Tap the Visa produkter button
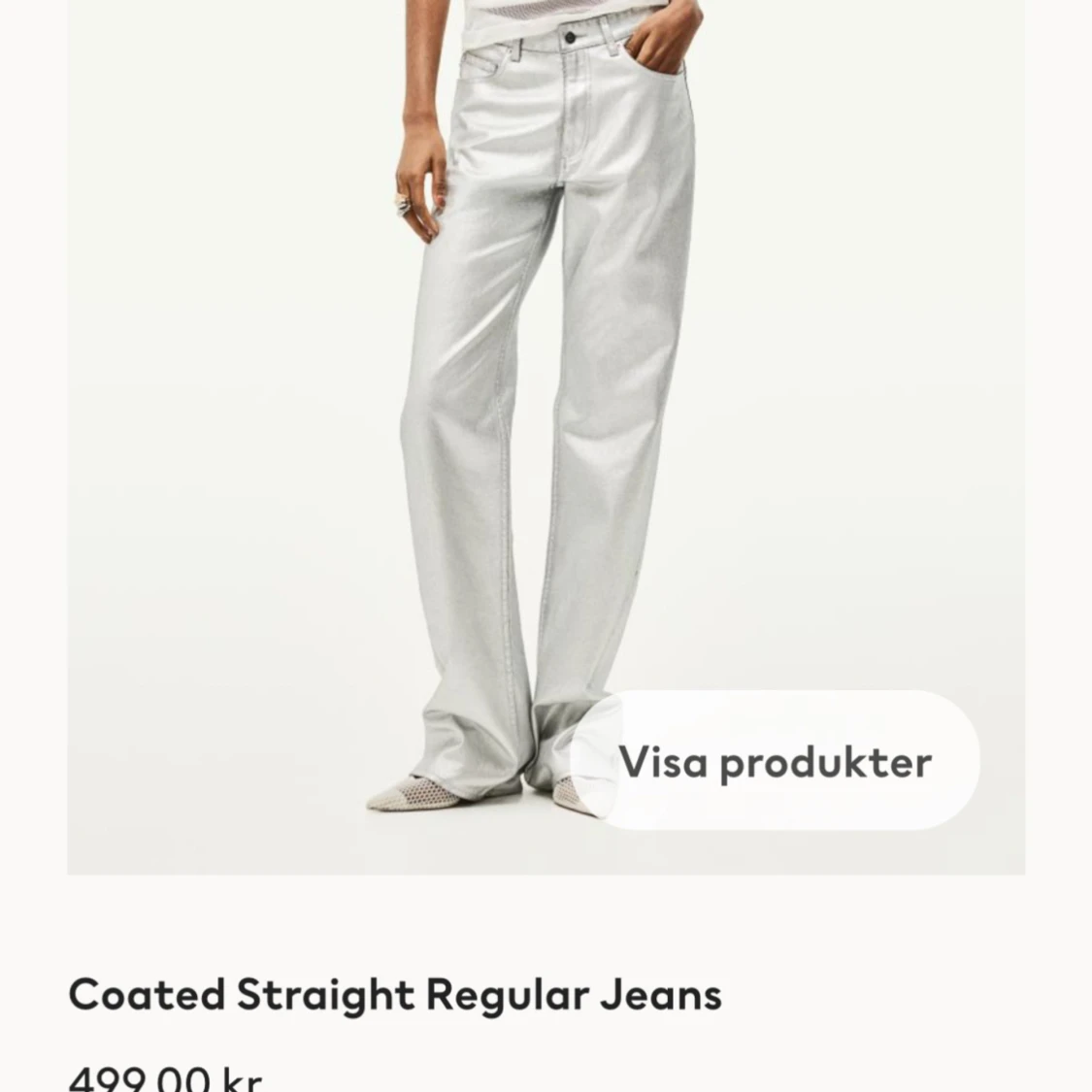 775,761
